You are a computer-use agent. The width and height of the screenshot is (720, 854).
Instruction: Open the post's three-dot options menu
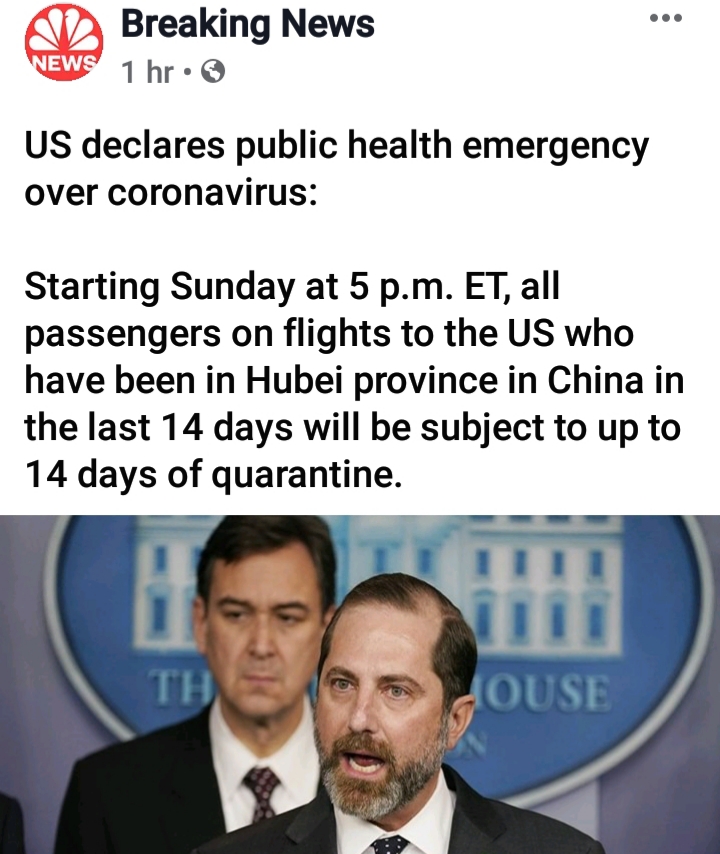[x=664, y=19]
